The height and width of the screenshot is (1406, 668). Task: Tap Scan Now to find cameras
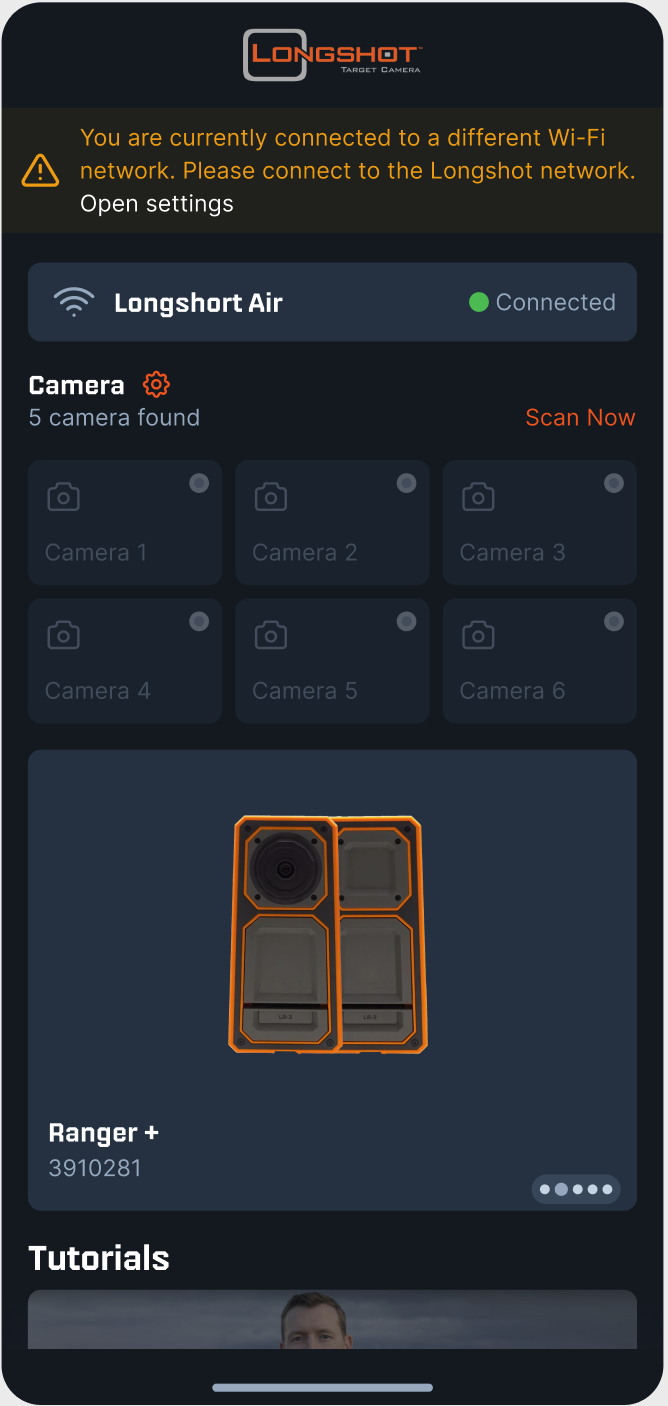coord(580,418)
